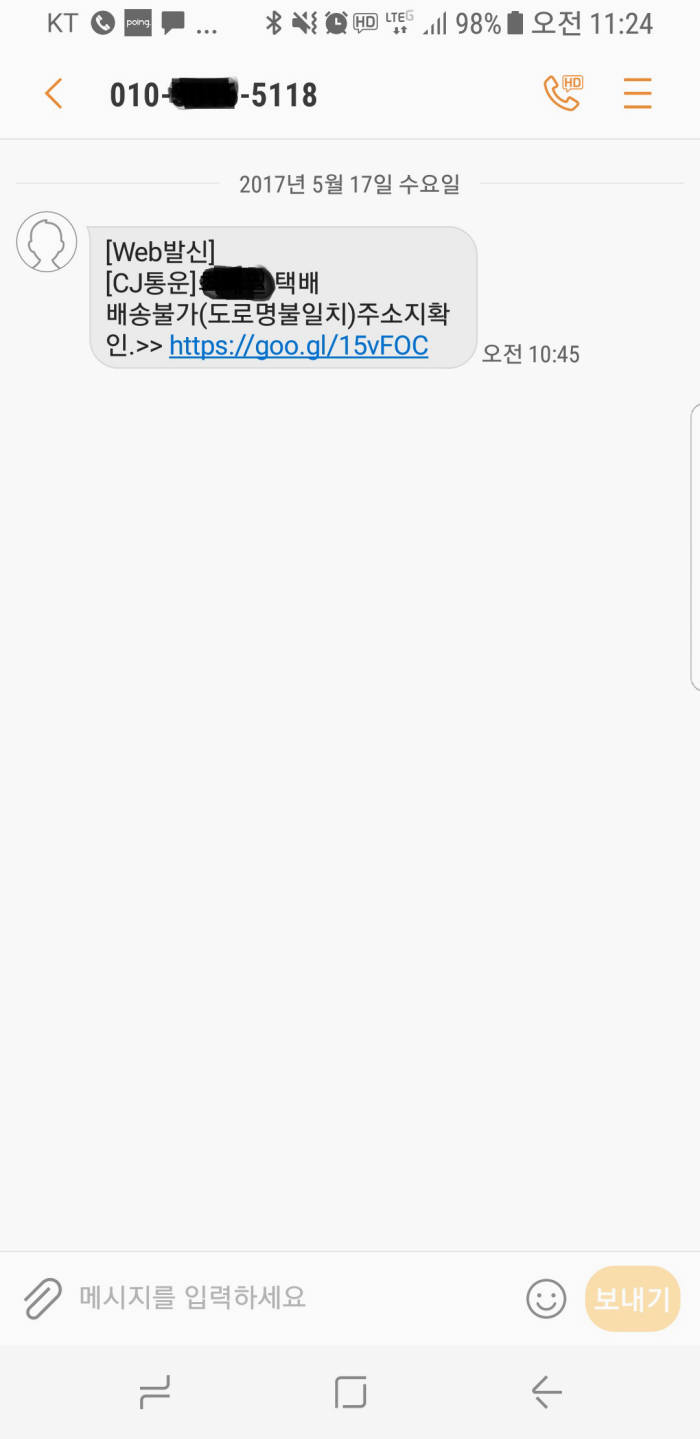Viewport: 700px width, 1439px height.
Task: Open the sender's contact avatar
Action: pos(47,242)
